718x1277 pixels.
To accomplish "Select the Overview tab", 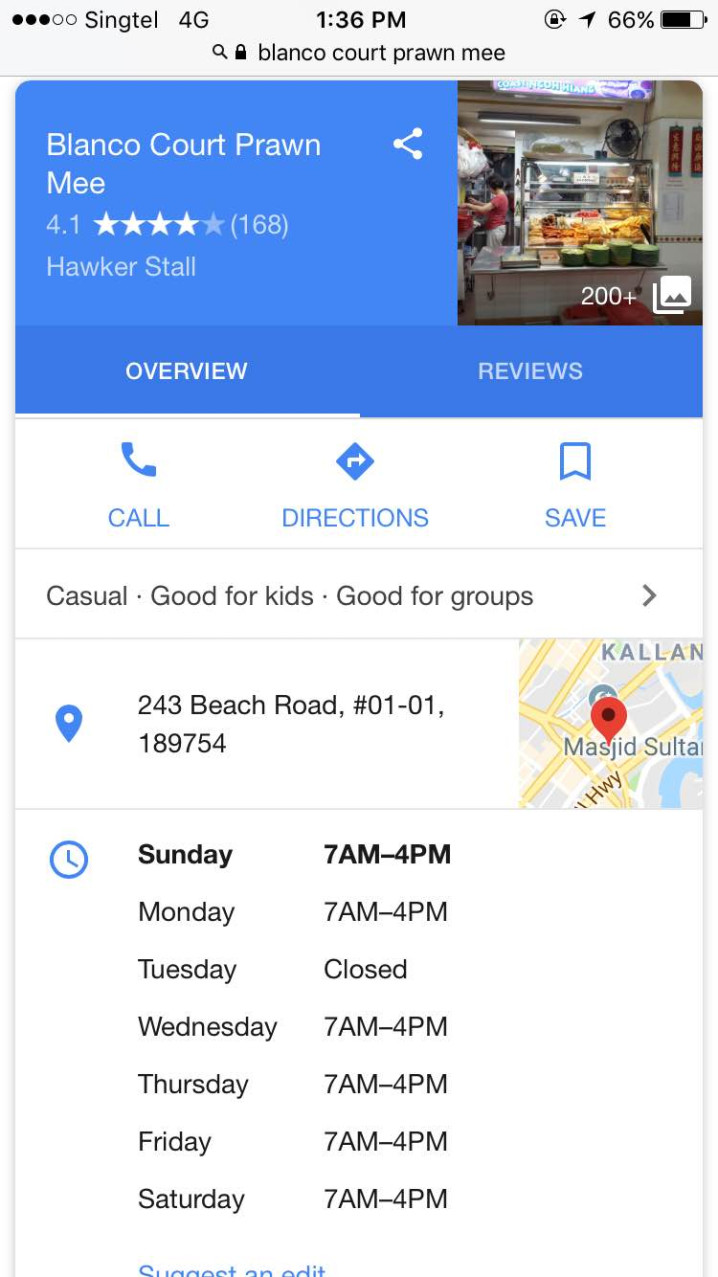I will (x=186, y=371).
